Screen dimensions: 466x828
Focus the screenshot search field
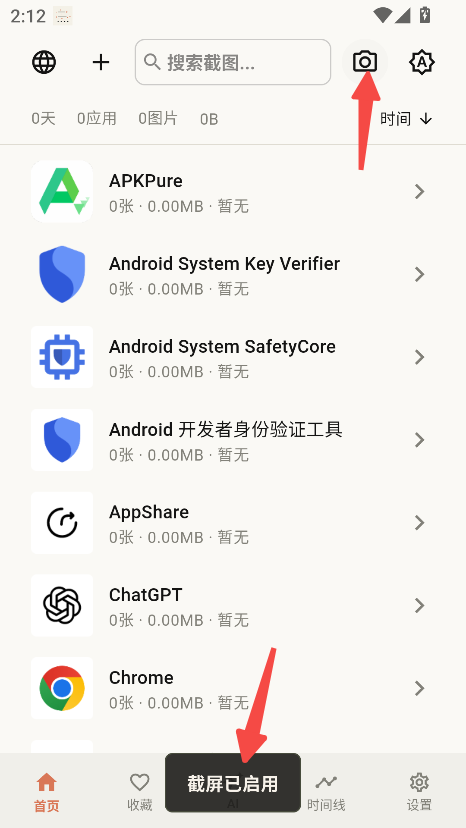click(233, 62)
